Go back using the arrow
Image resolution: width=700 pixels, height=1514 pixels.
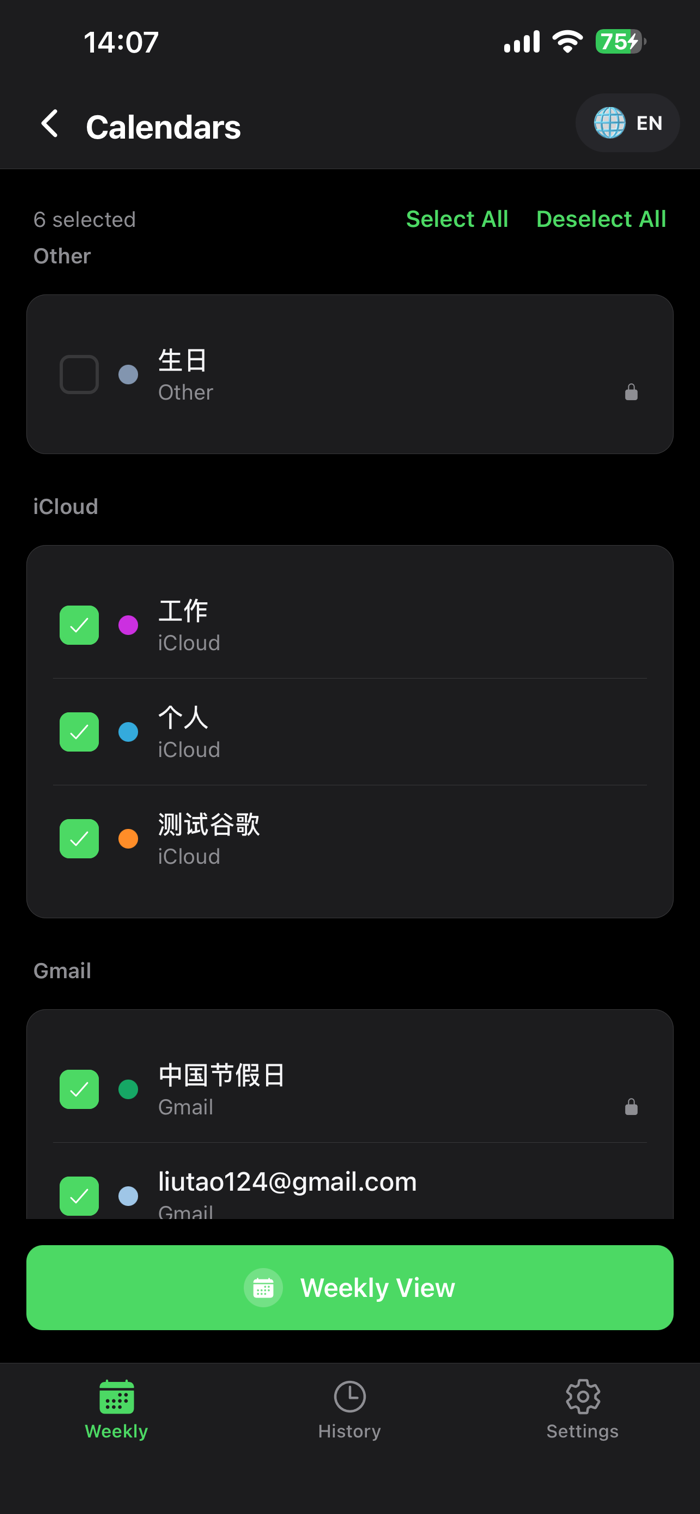coord(49,124)
